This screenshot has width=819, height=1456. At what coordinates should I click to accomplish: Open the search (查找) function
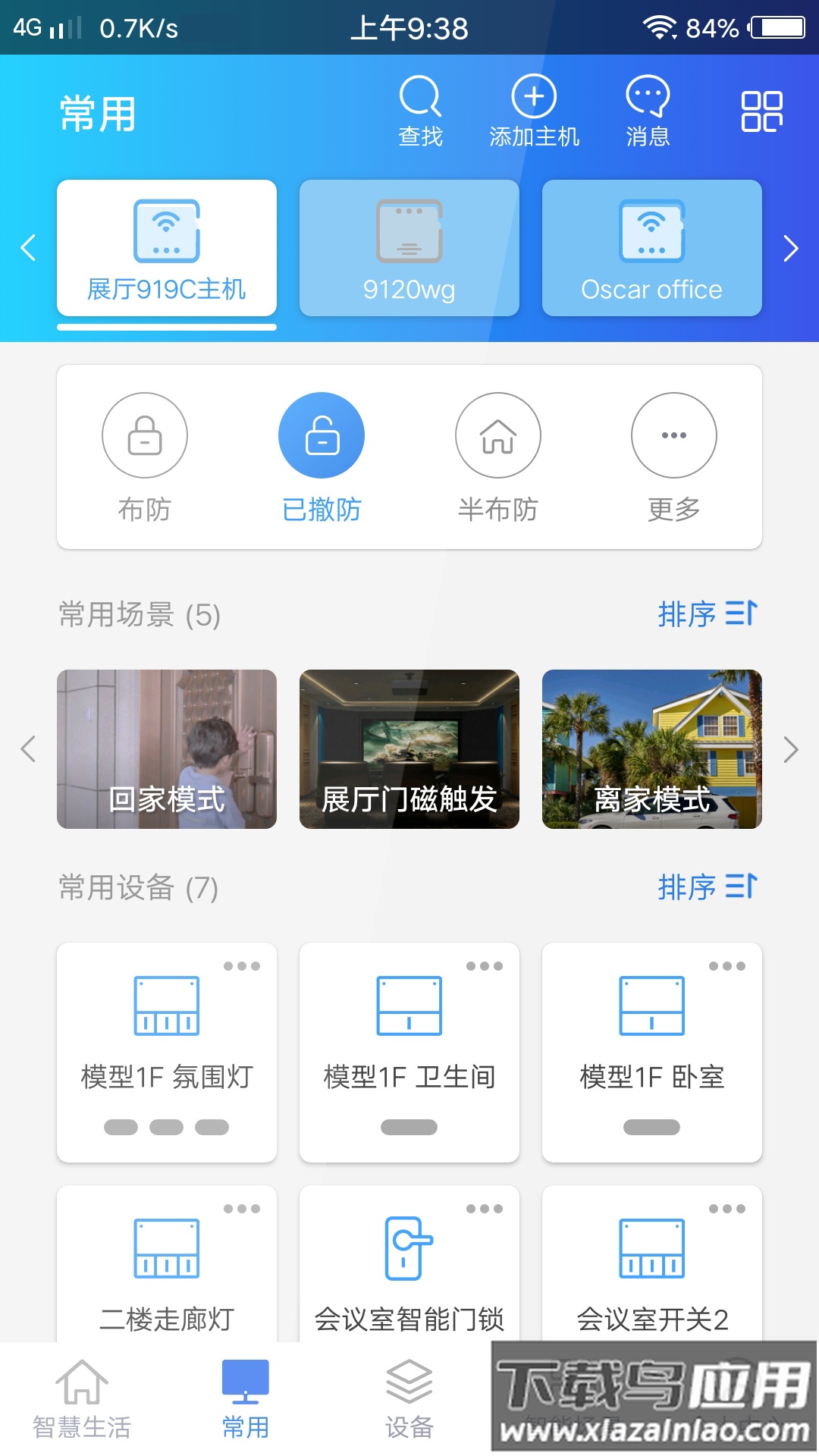pos(419,110)
